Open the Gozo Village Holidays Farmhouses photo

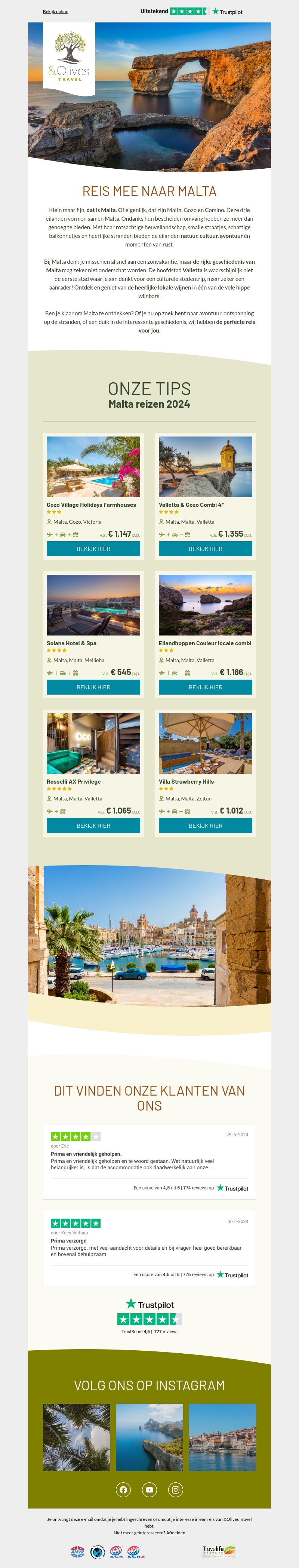click(x=93, y=466)
